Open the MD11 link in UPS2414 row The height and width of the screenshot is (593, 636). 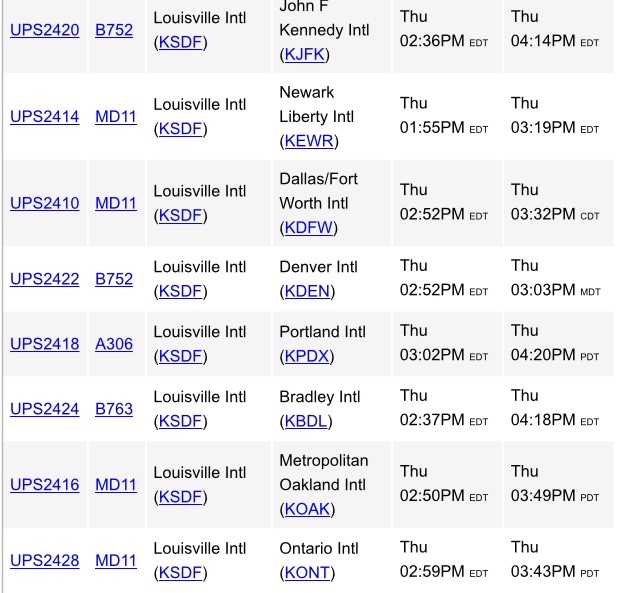click(x=116, y=117)
